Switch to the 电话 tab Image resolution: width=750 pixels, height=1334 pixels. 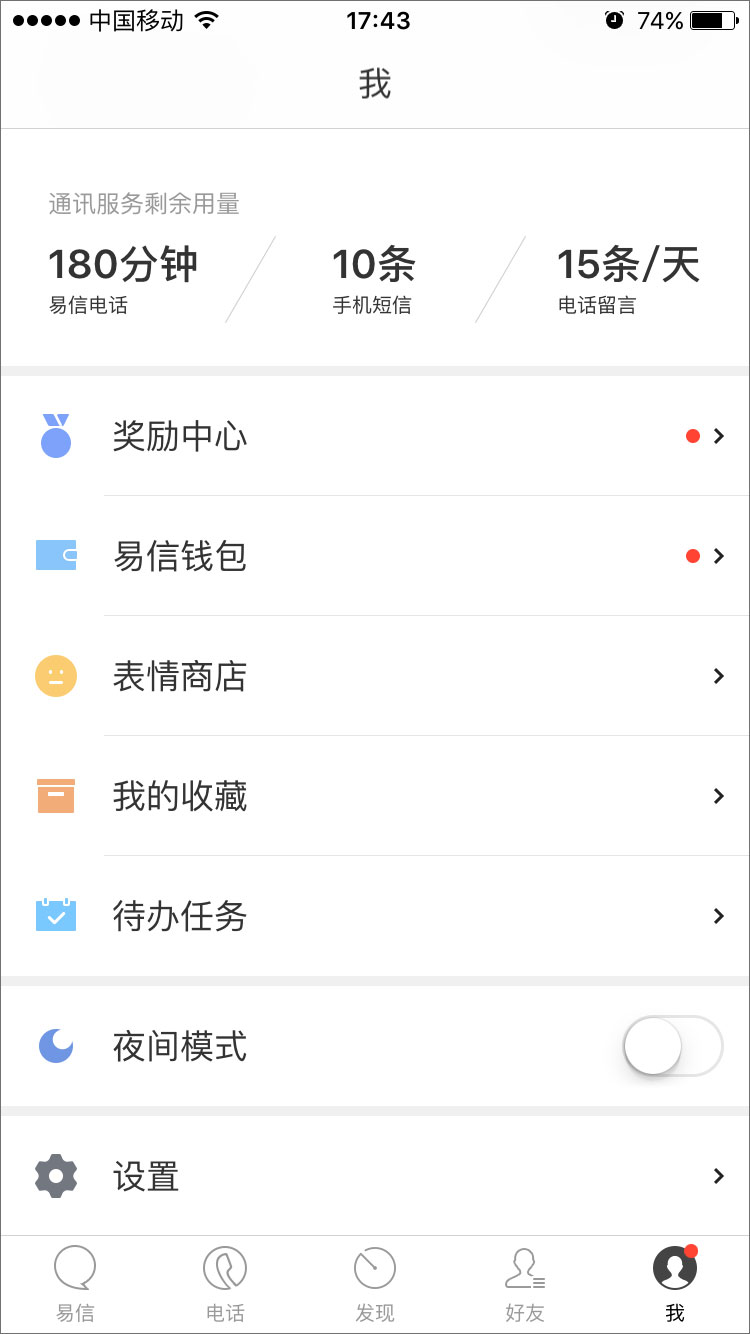click(x=225, y=1284)
